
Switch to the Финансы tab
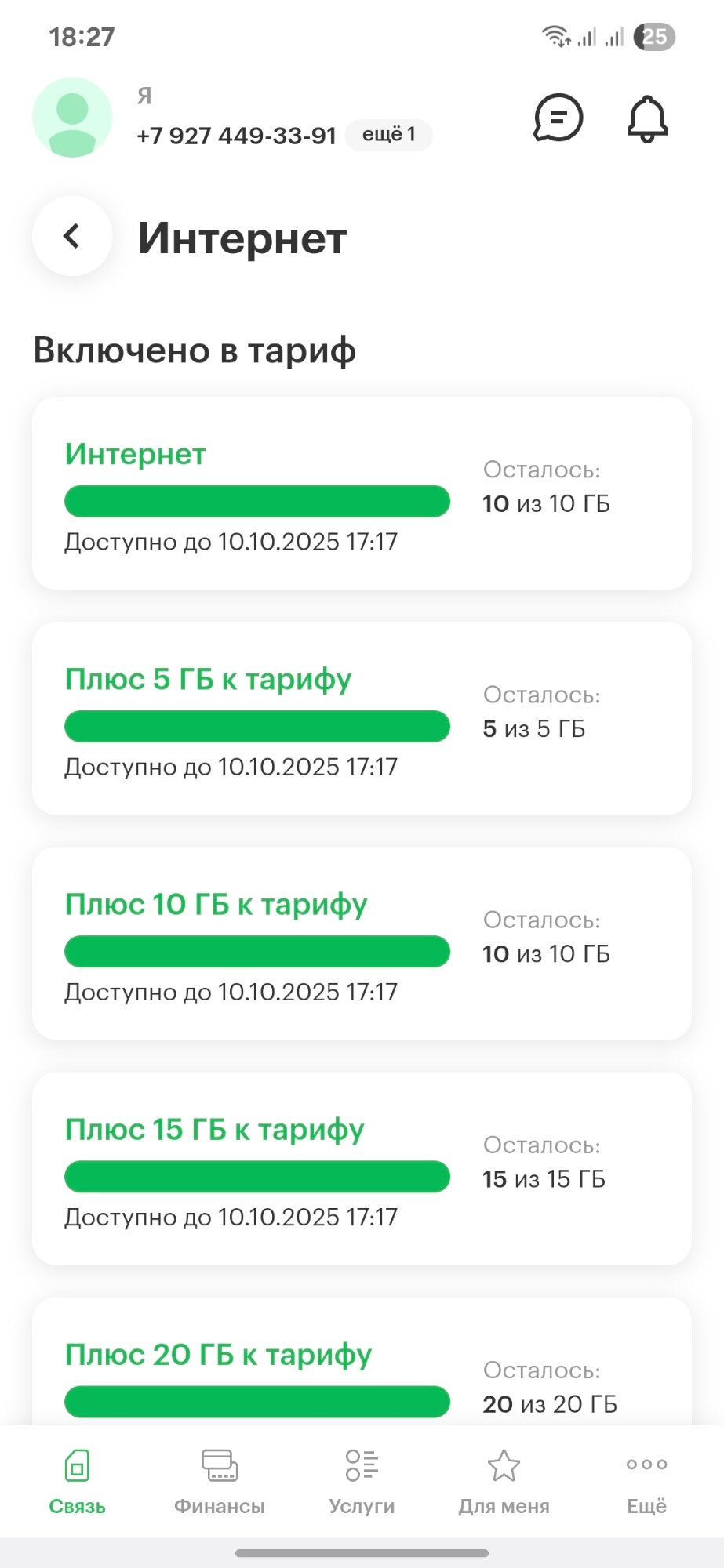pyautogui.click(x=220, y=1480)
